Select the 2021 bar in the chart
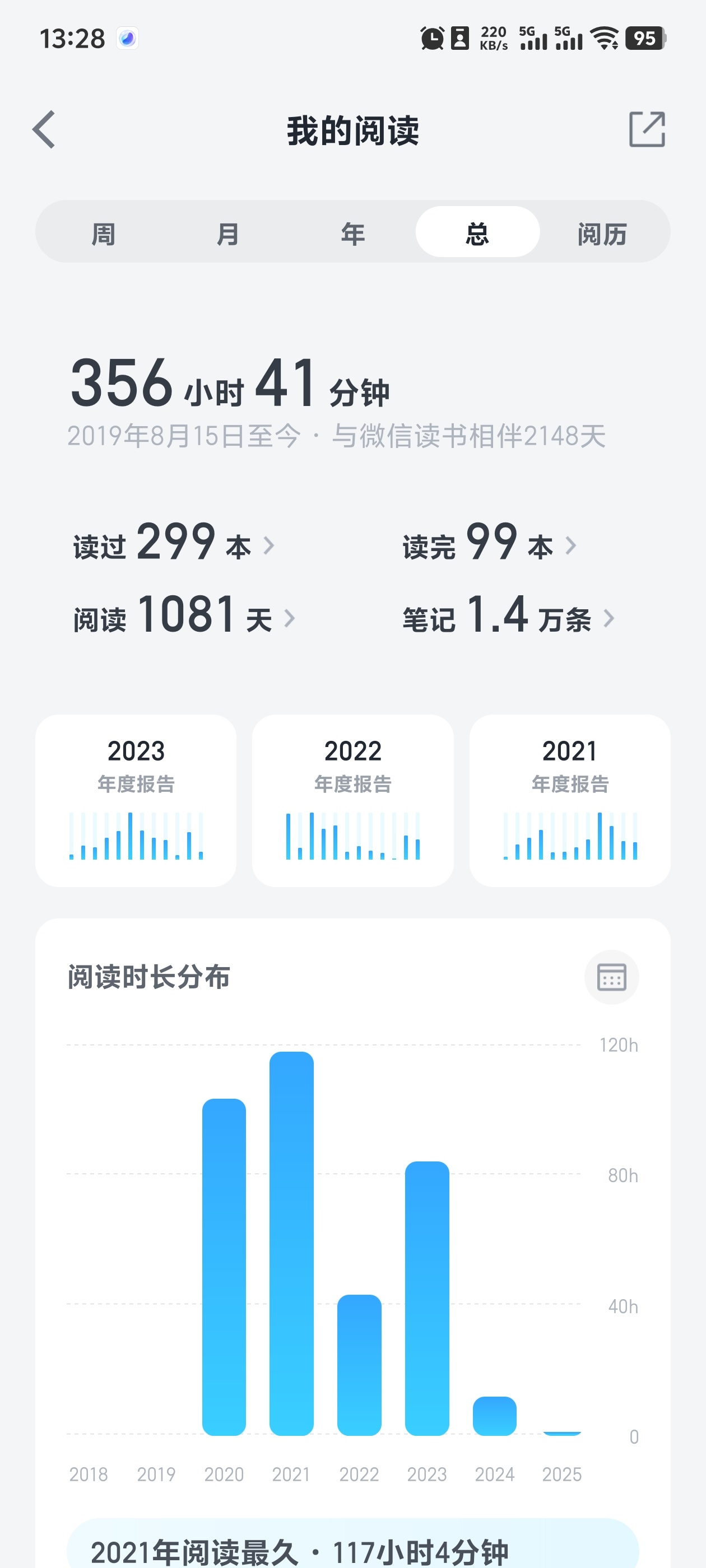706x1568 pixels. point(291,1243)
